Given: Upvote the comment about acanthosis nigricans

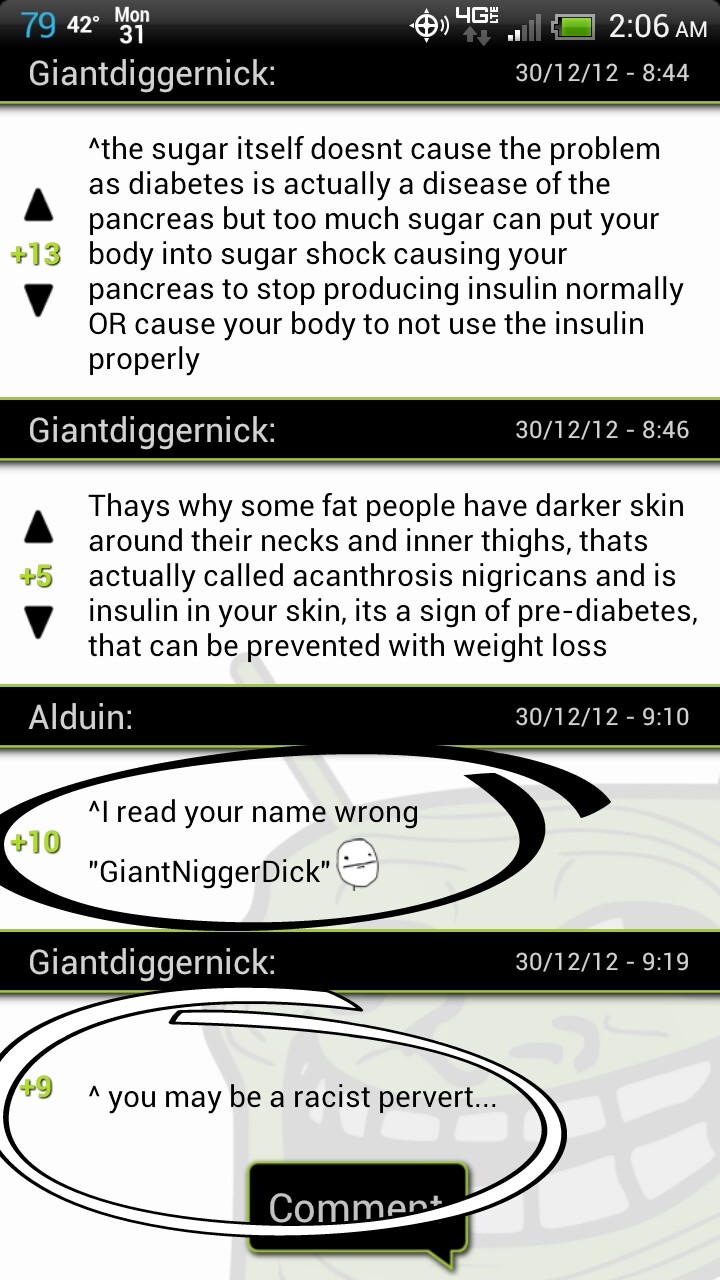Looking at the screenshot, I should [38, 527].
